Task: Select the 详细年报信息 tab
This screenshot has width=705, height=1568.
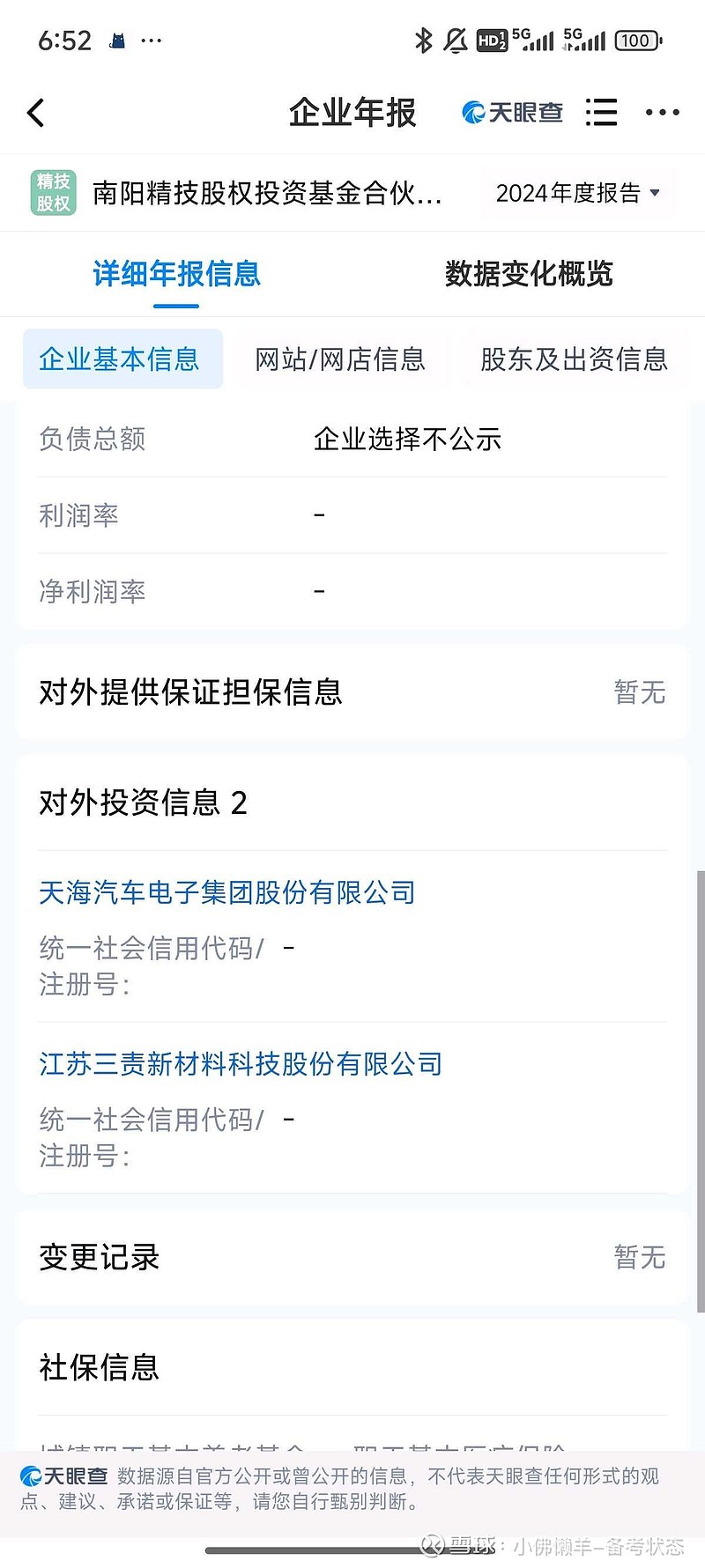Action: pyautogui.click(x=176, y=274)
